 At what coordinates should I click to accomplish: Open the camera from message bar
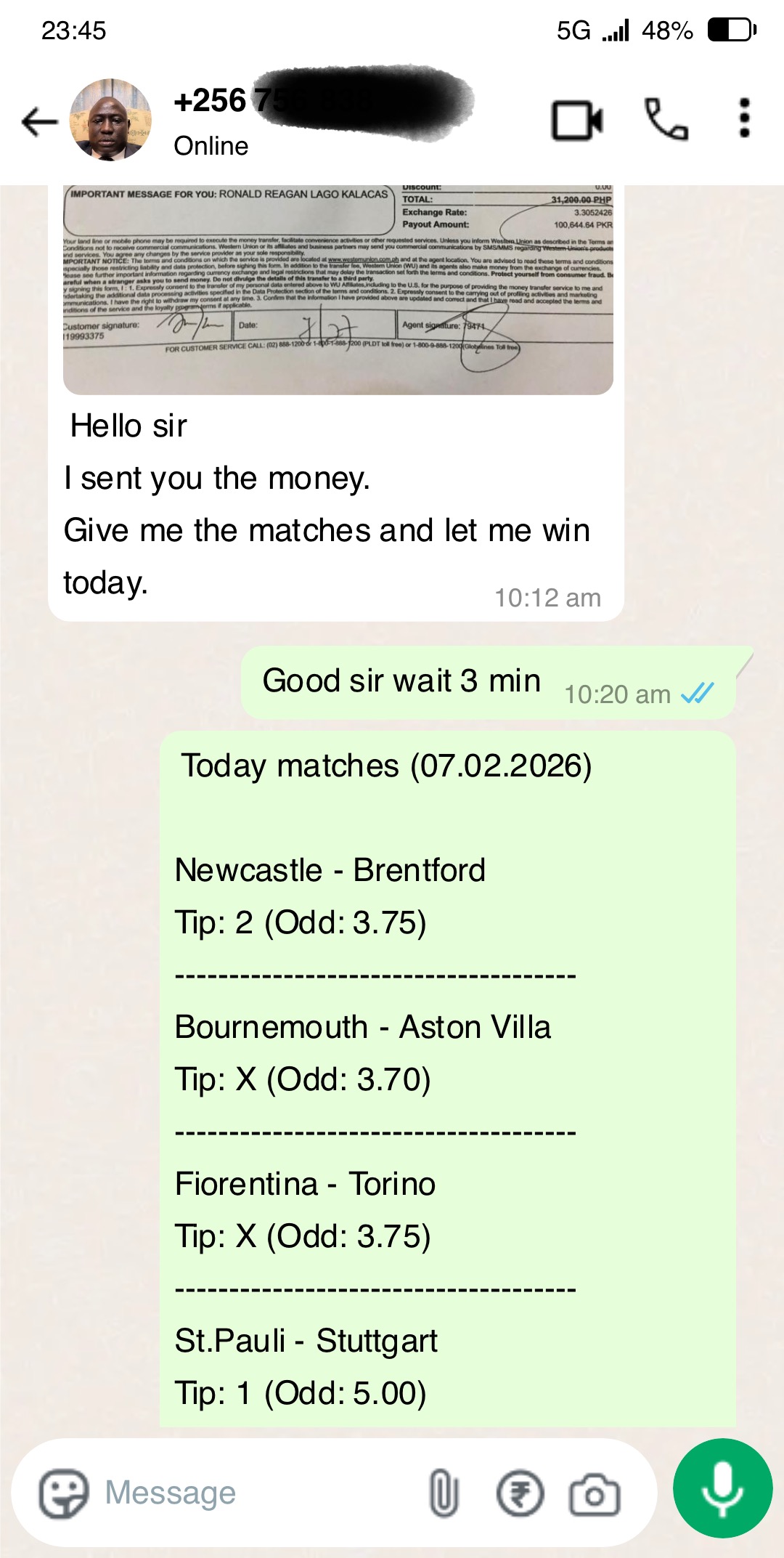click(x=595, y=1495)
